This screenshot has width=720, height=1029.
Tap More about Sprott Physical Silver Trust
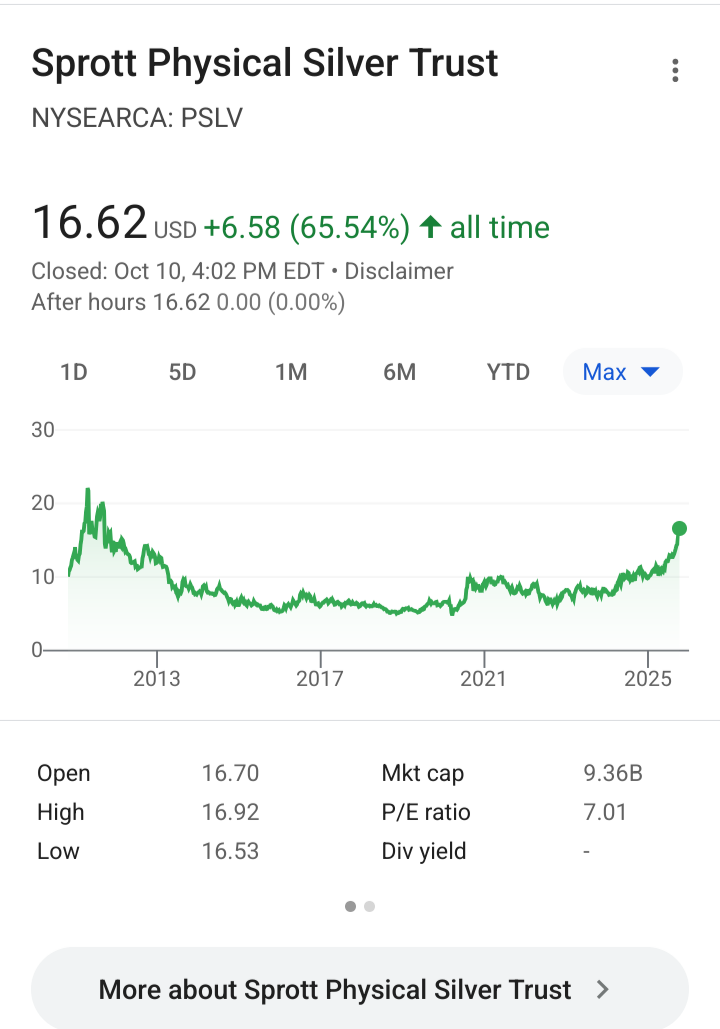coord(359,990)
